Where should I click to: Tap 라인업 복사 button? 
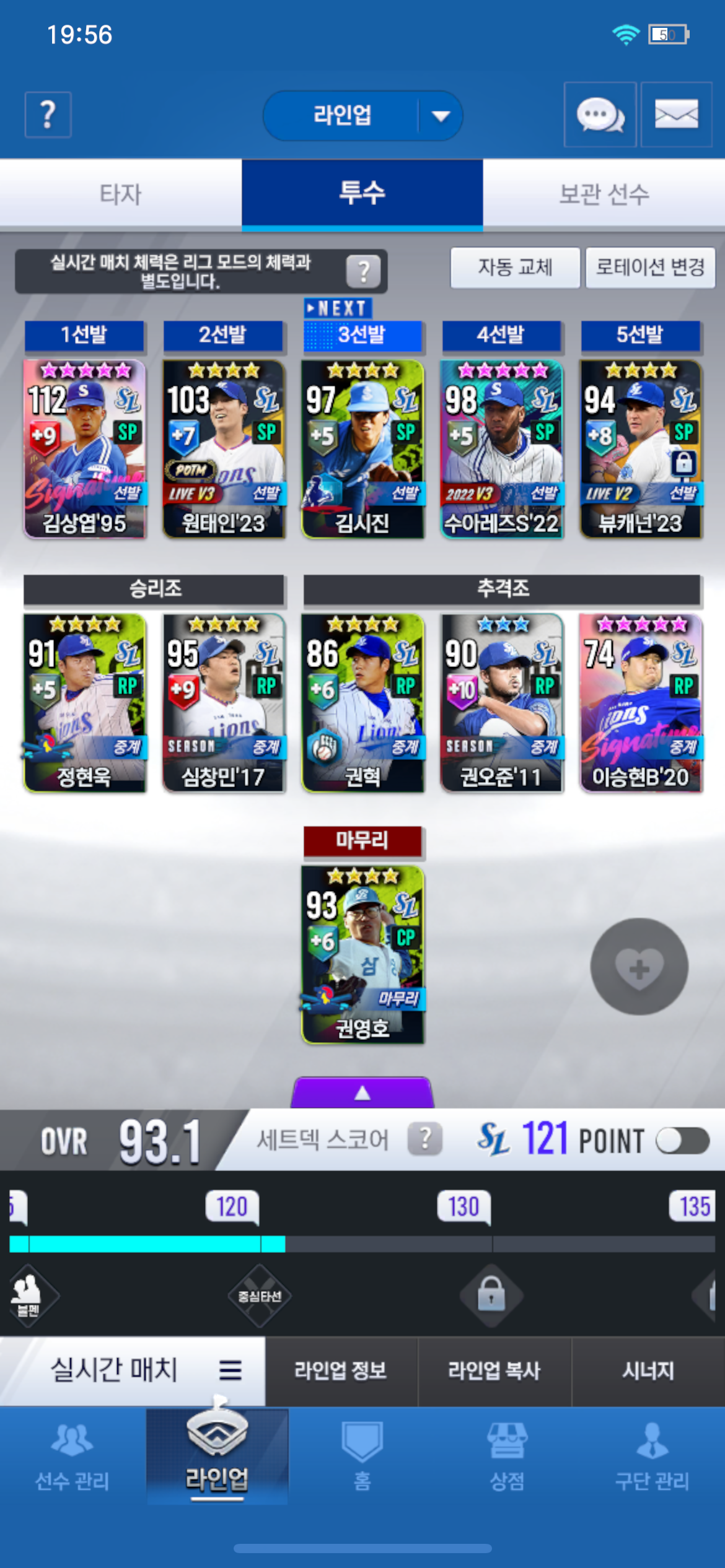coord(494,1370)
